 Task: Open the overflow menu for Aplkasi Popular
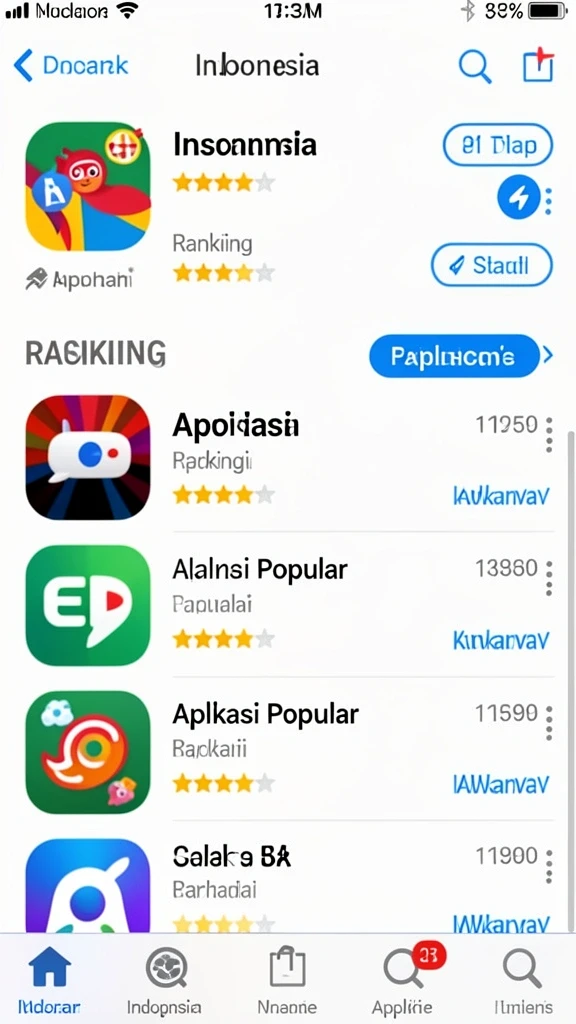549,722
